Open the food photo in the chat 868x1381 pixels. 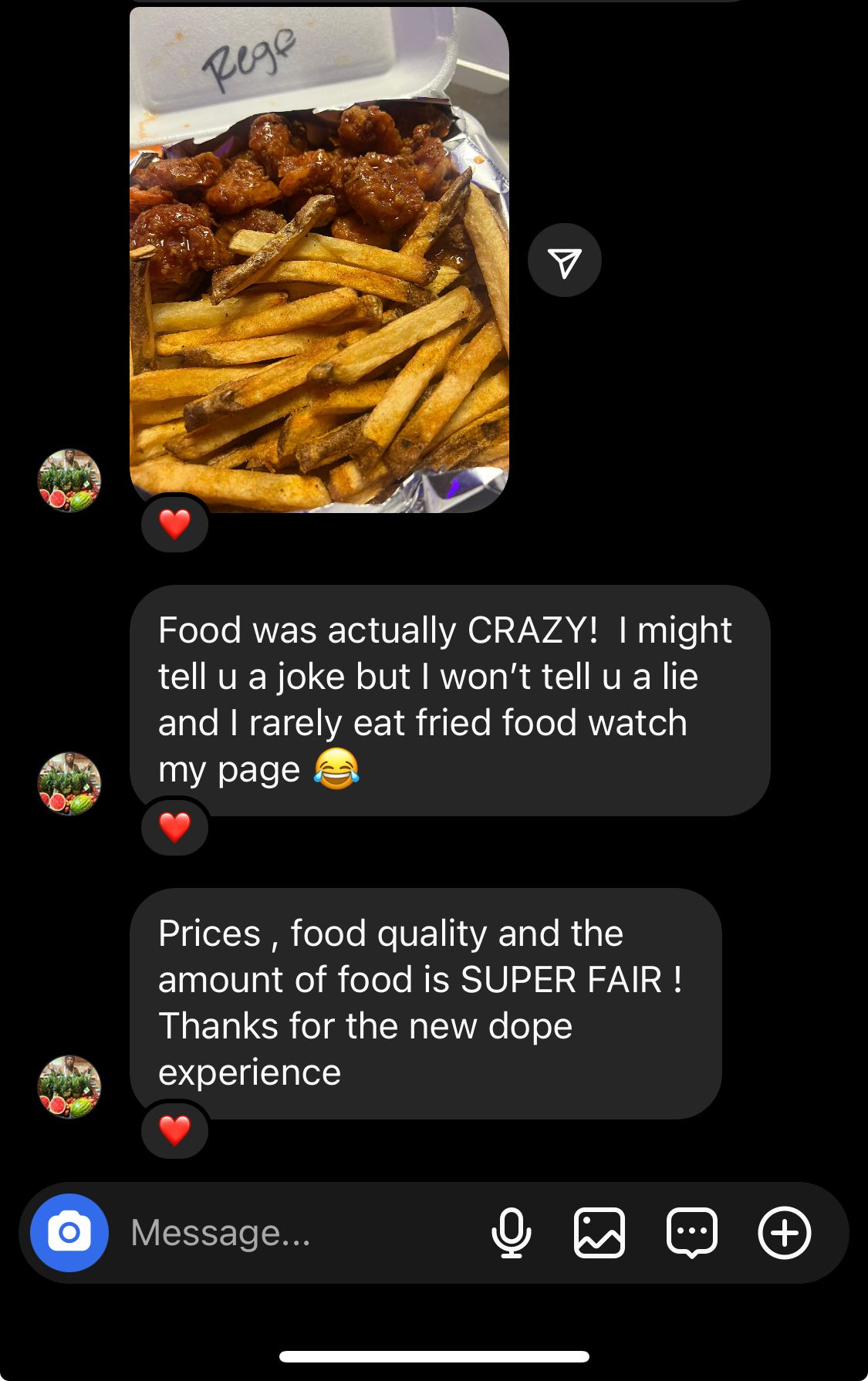point(319,260)
